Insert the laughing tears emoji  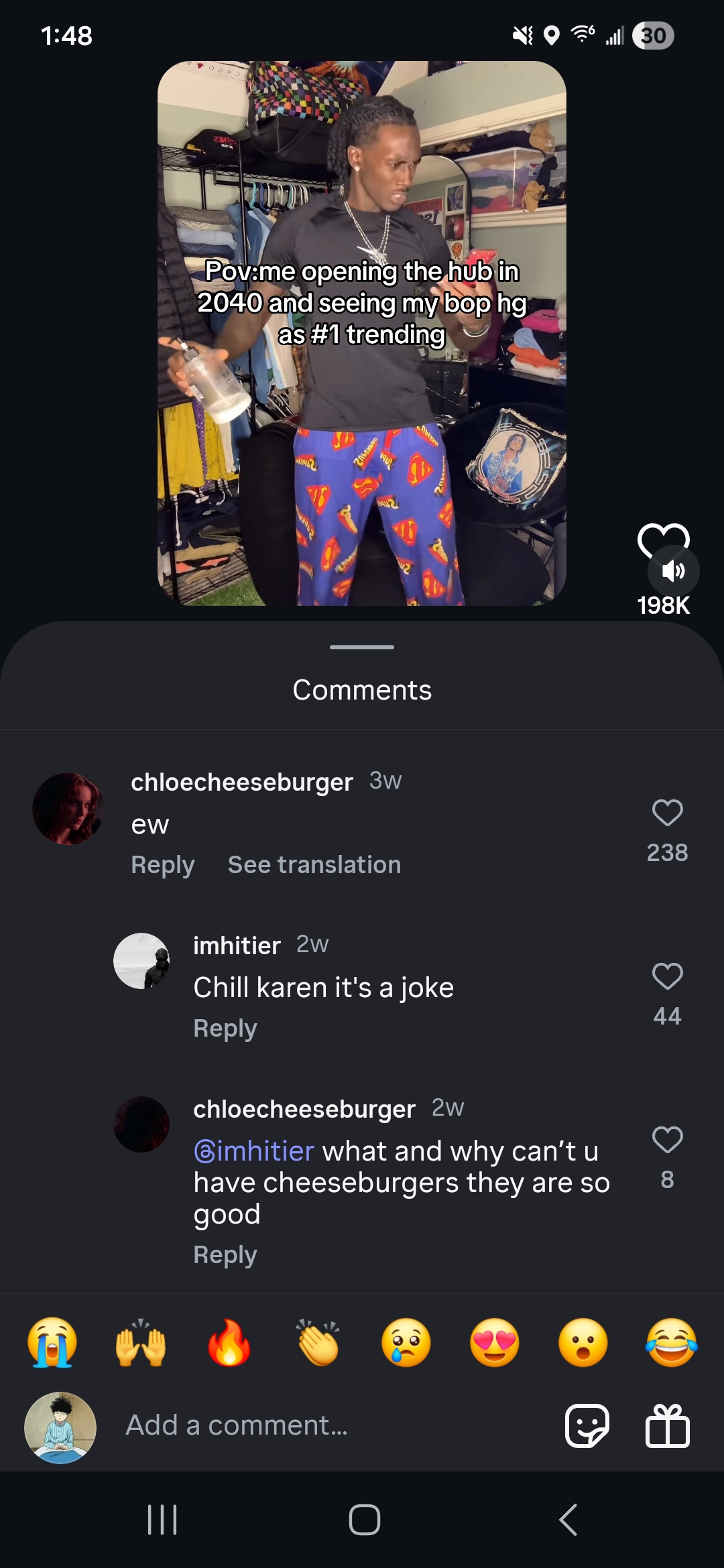tap(671, 1343)
